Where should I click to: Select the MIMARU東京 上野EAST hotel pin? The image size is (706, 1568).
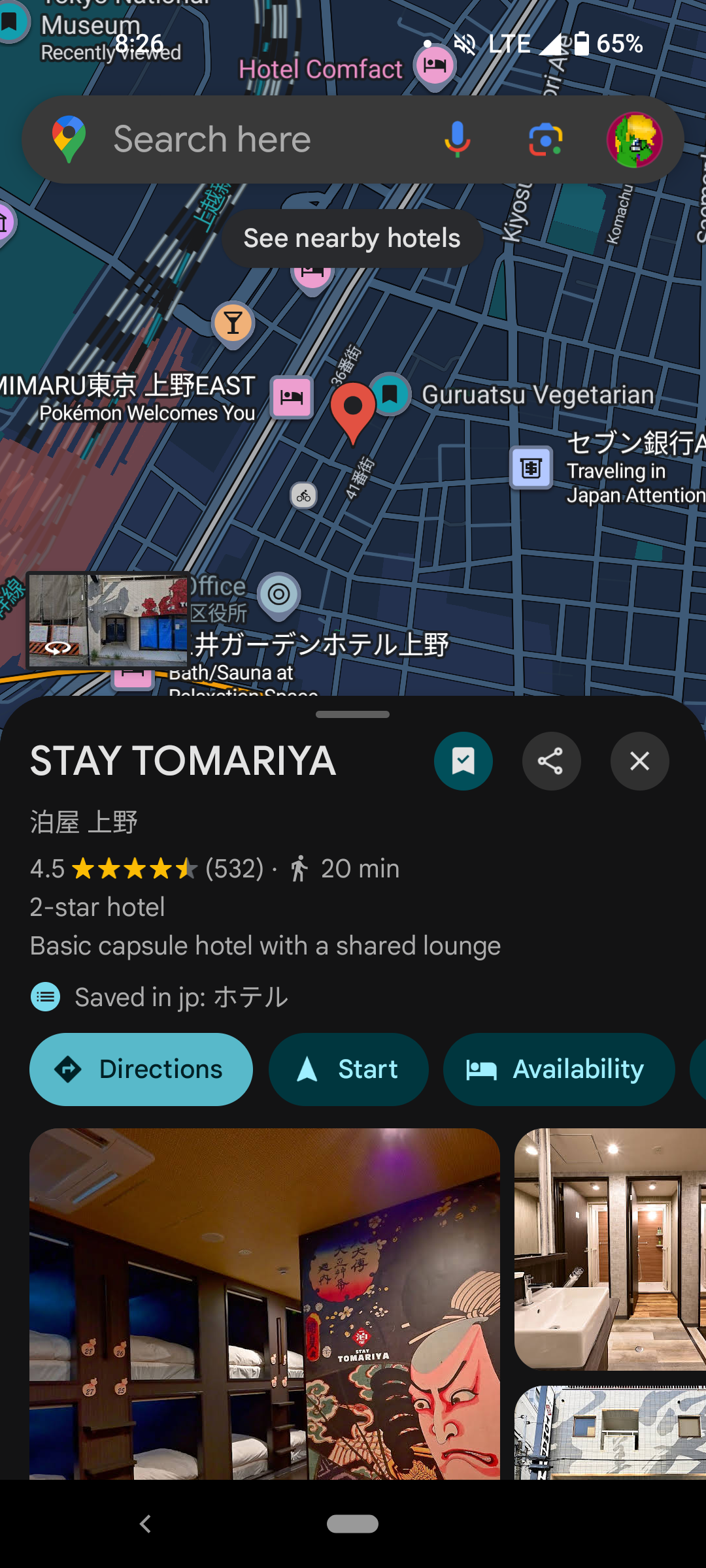pos(292,397)
